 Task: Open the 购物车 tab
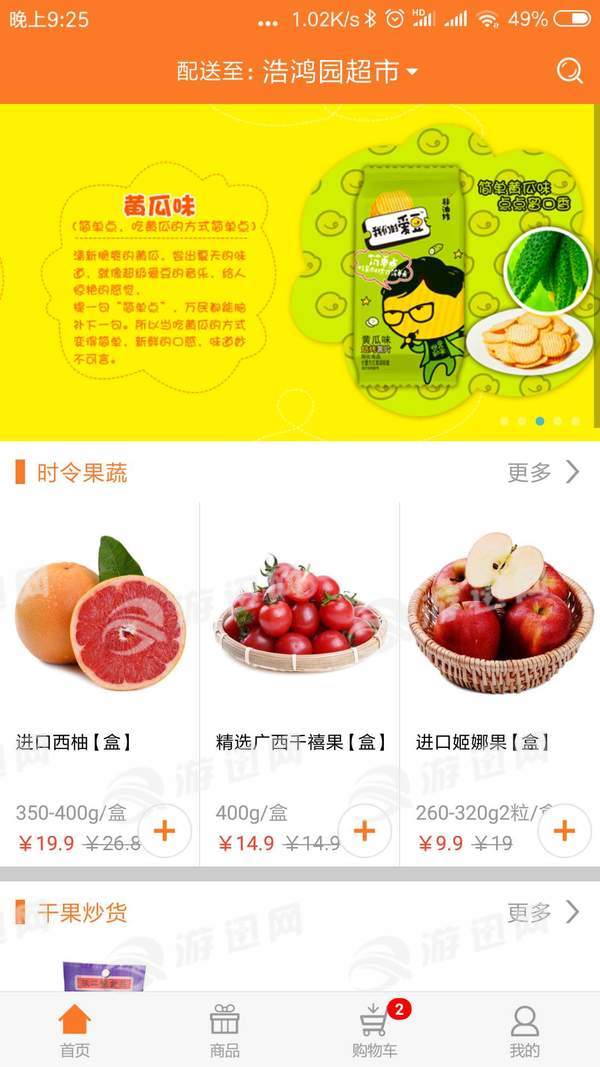click(x=375, y=1030)
